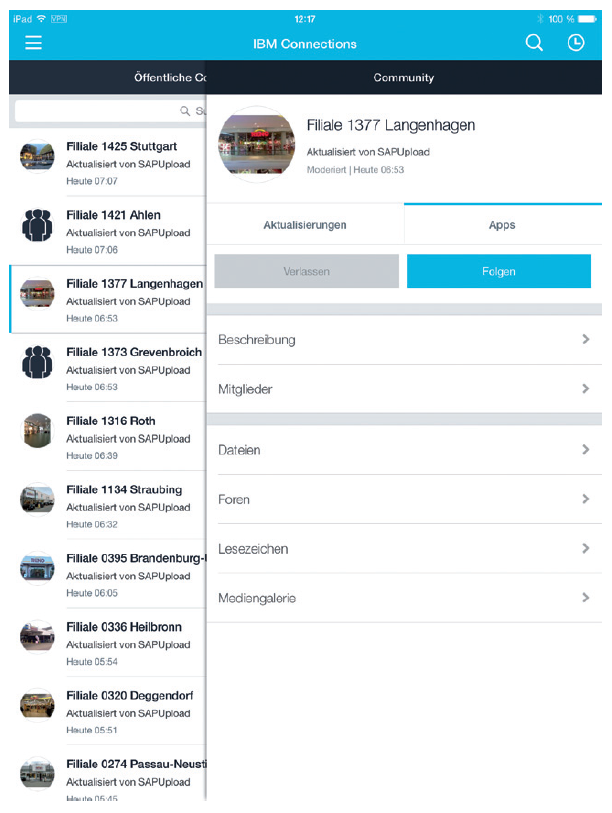This screenshot has height=813, width=612.
Task: Open Filiale 1373 Grevenbroich in the list
Action: tap(120, 369)
